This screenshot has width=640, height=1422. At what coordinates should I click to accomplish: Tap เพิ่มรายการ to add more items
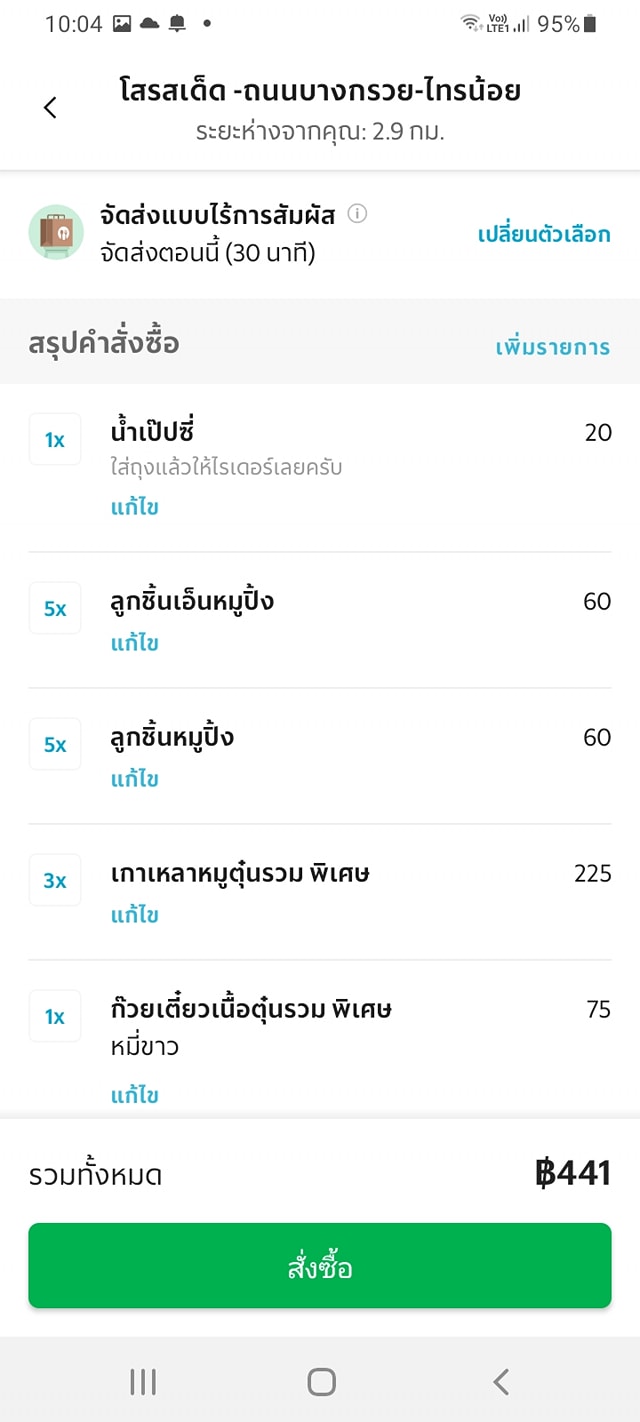pos(553,347)
